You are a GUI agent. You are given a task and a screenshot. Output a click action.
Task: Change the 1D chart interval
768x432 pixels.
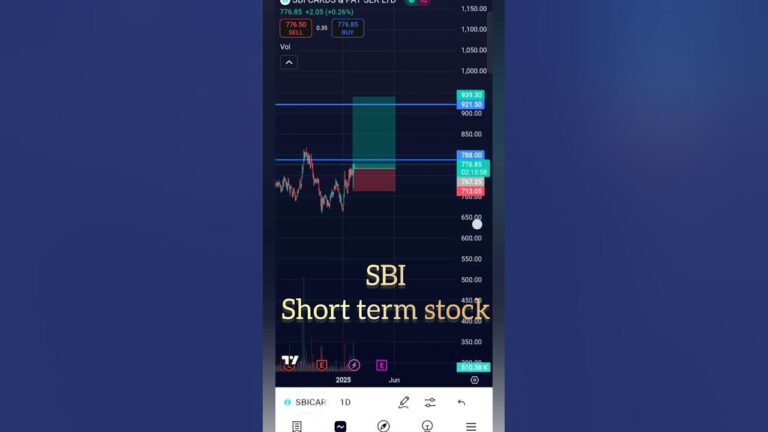click(x=345, y=402)
